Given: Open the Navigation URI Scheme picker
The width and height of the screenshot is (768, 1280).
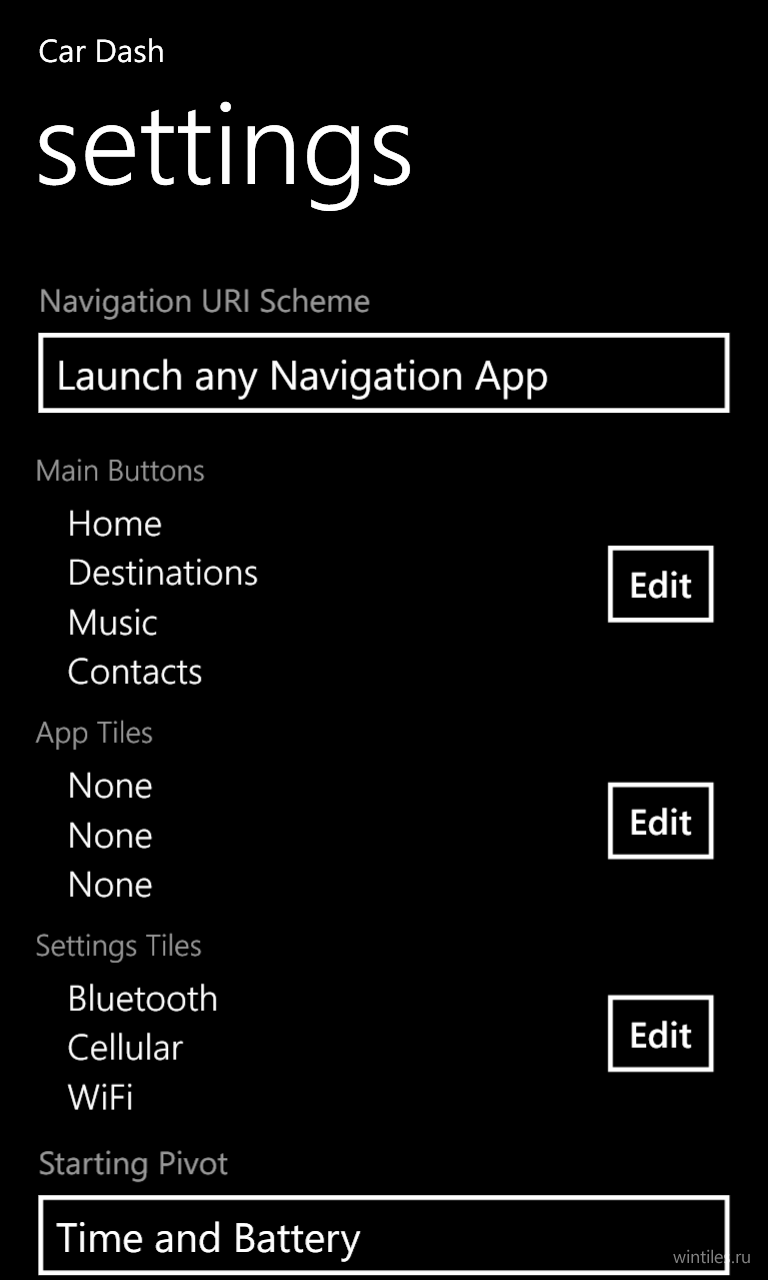Looking at the screenshot, I should 384,374.
